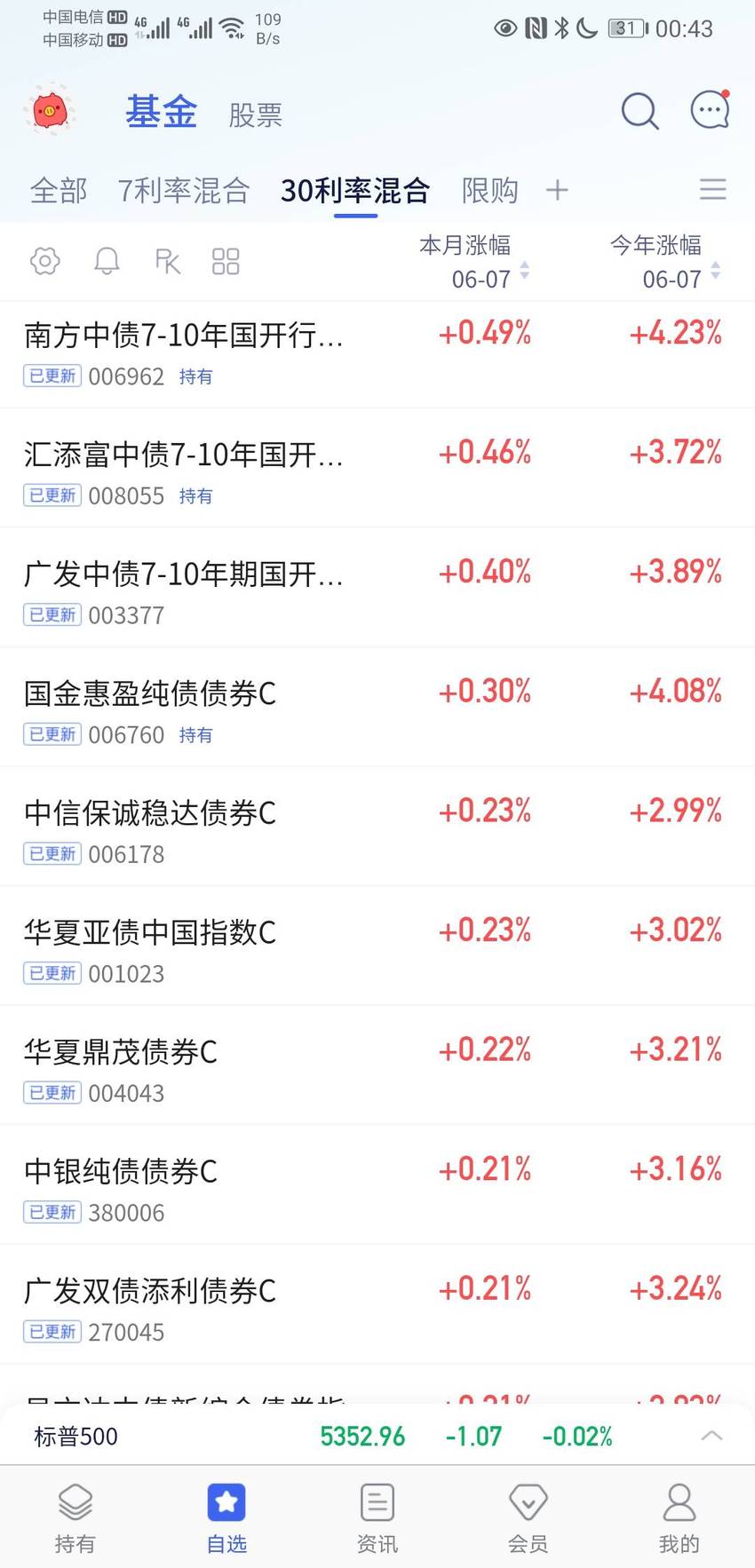Open the 资讯 bottom tab
Viewport: 755px width, 1568px height.
[377, 1518]
